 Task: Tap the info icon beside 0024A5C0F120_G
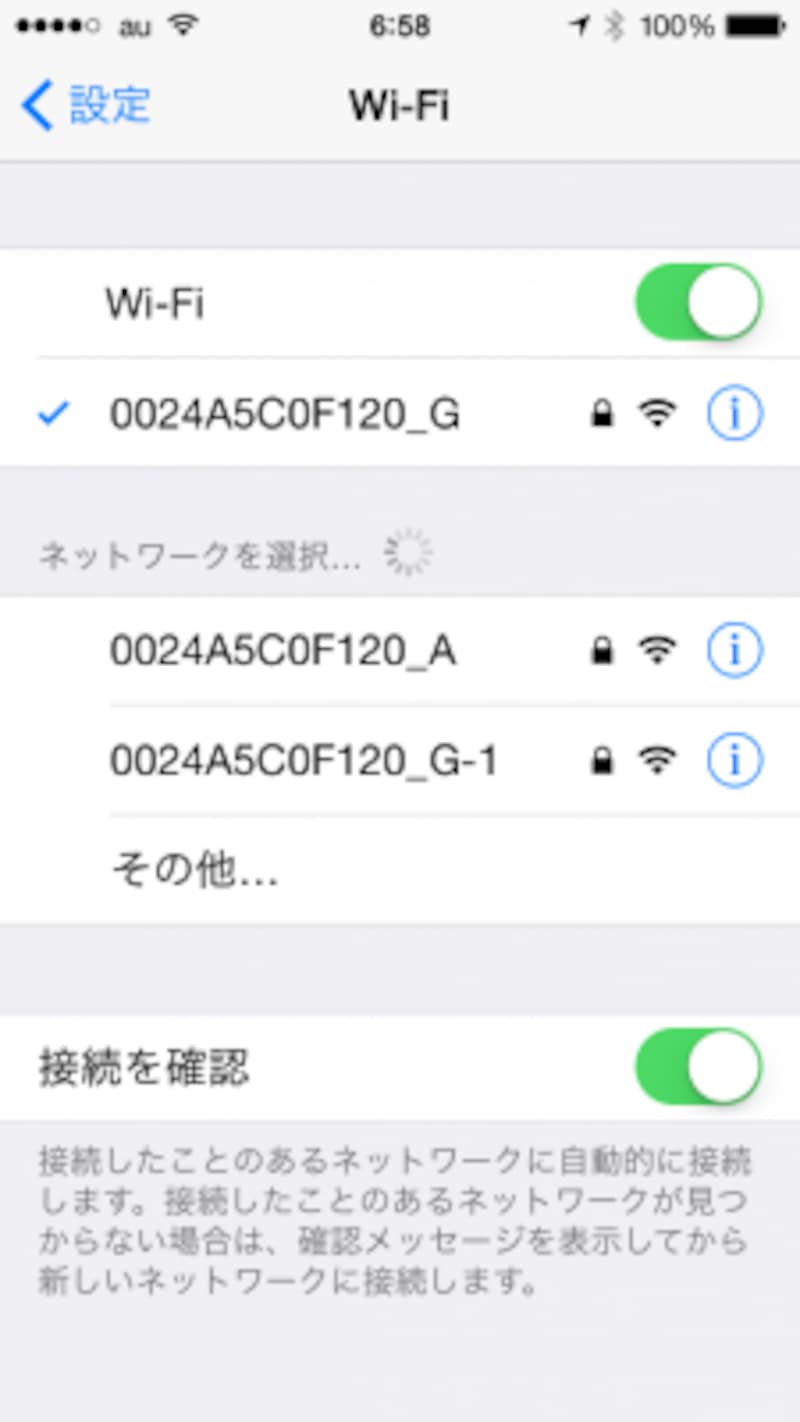(734, 411)
